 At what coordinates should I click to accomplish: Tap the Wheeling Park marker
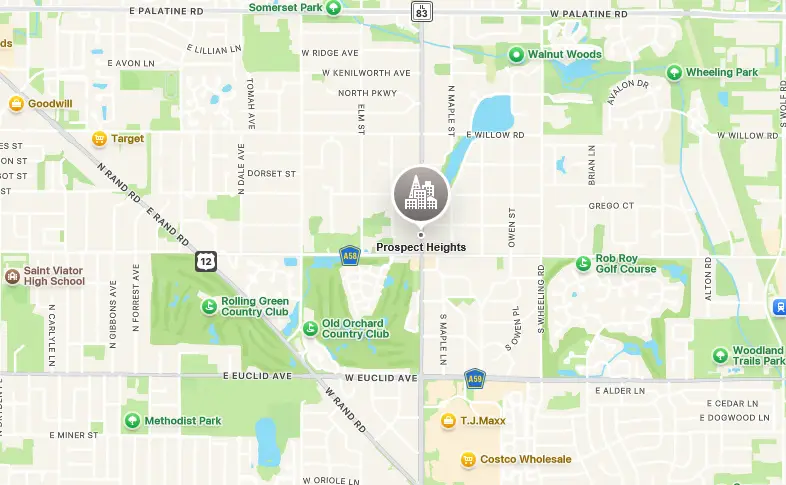(x=674, y=72)
